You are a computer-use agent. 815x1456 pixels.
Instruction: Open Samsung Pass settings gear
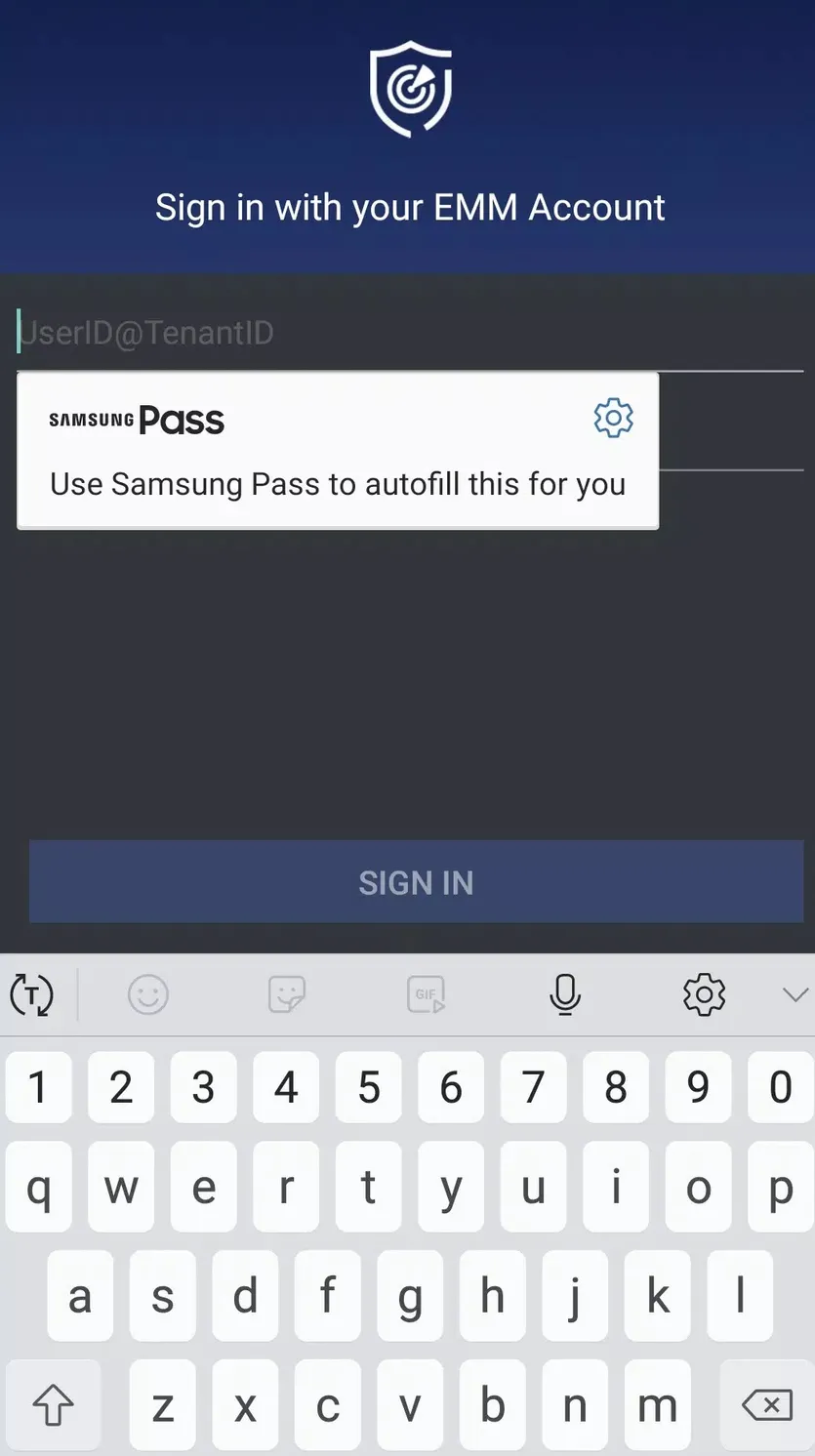coord(614,418)
